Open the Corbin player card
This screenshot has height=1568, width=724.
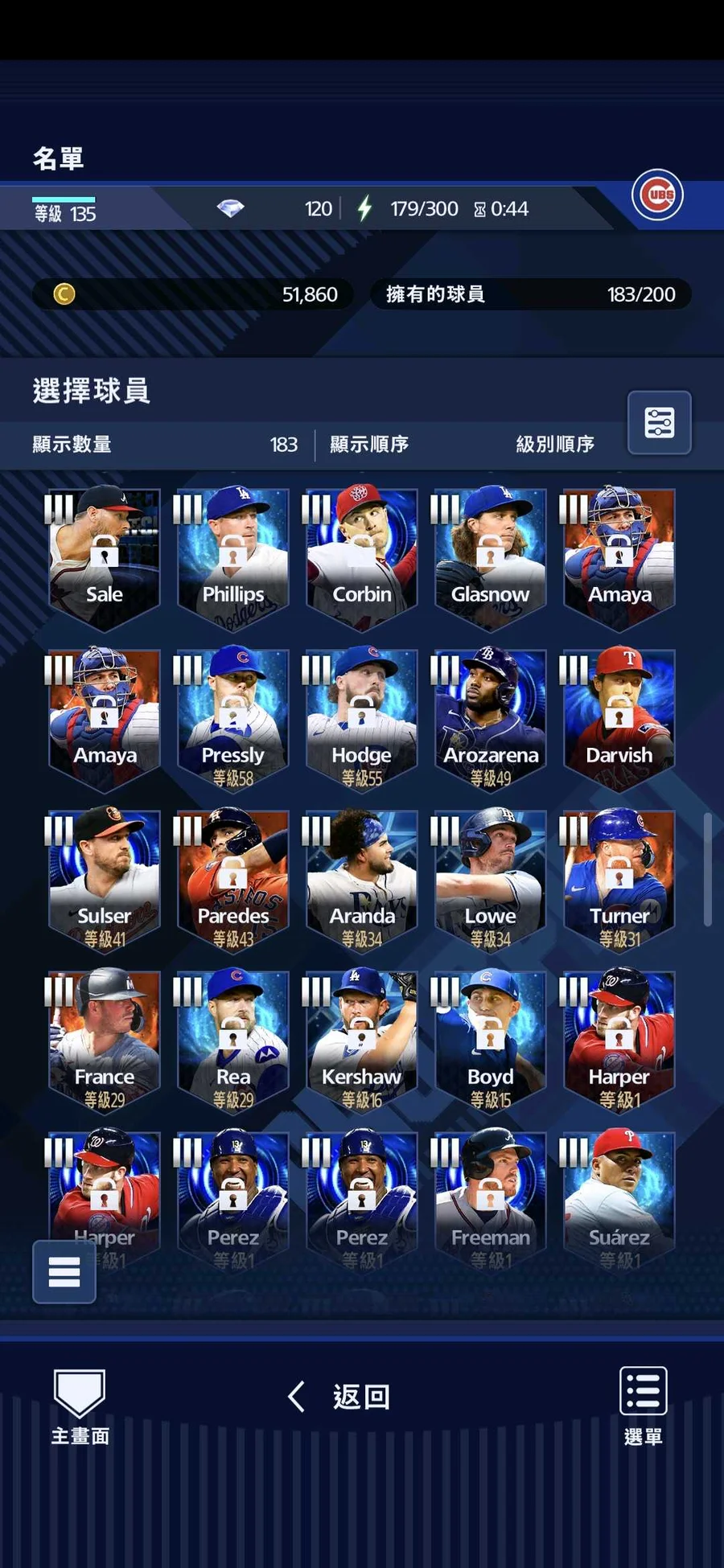362,558
